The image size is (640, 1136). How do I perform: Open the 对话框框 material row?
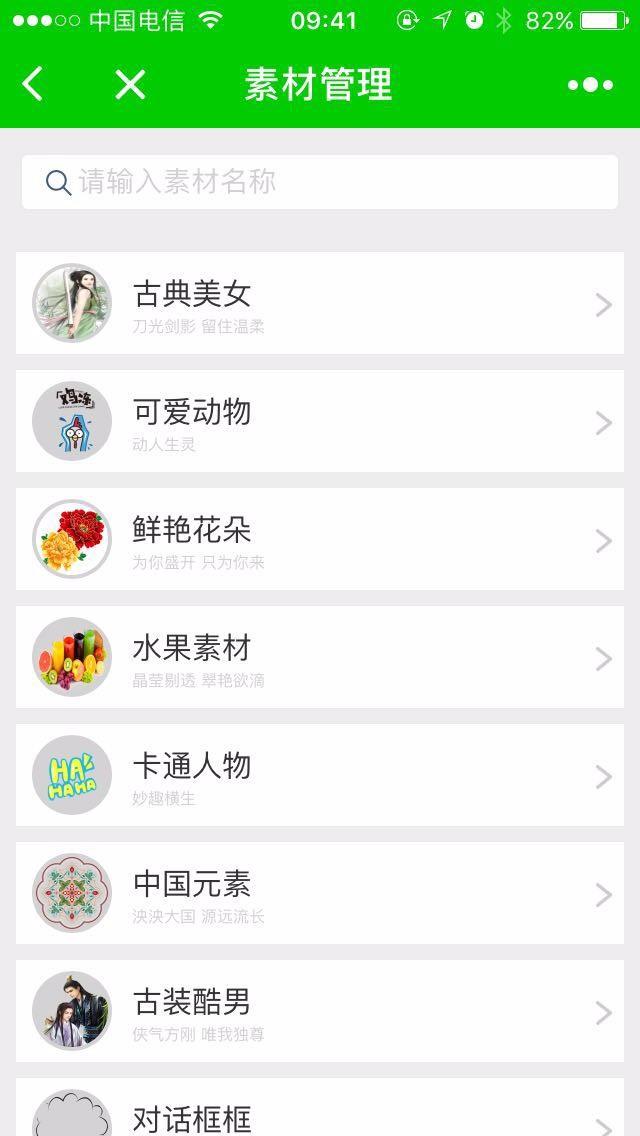(x=320, y=1112)
